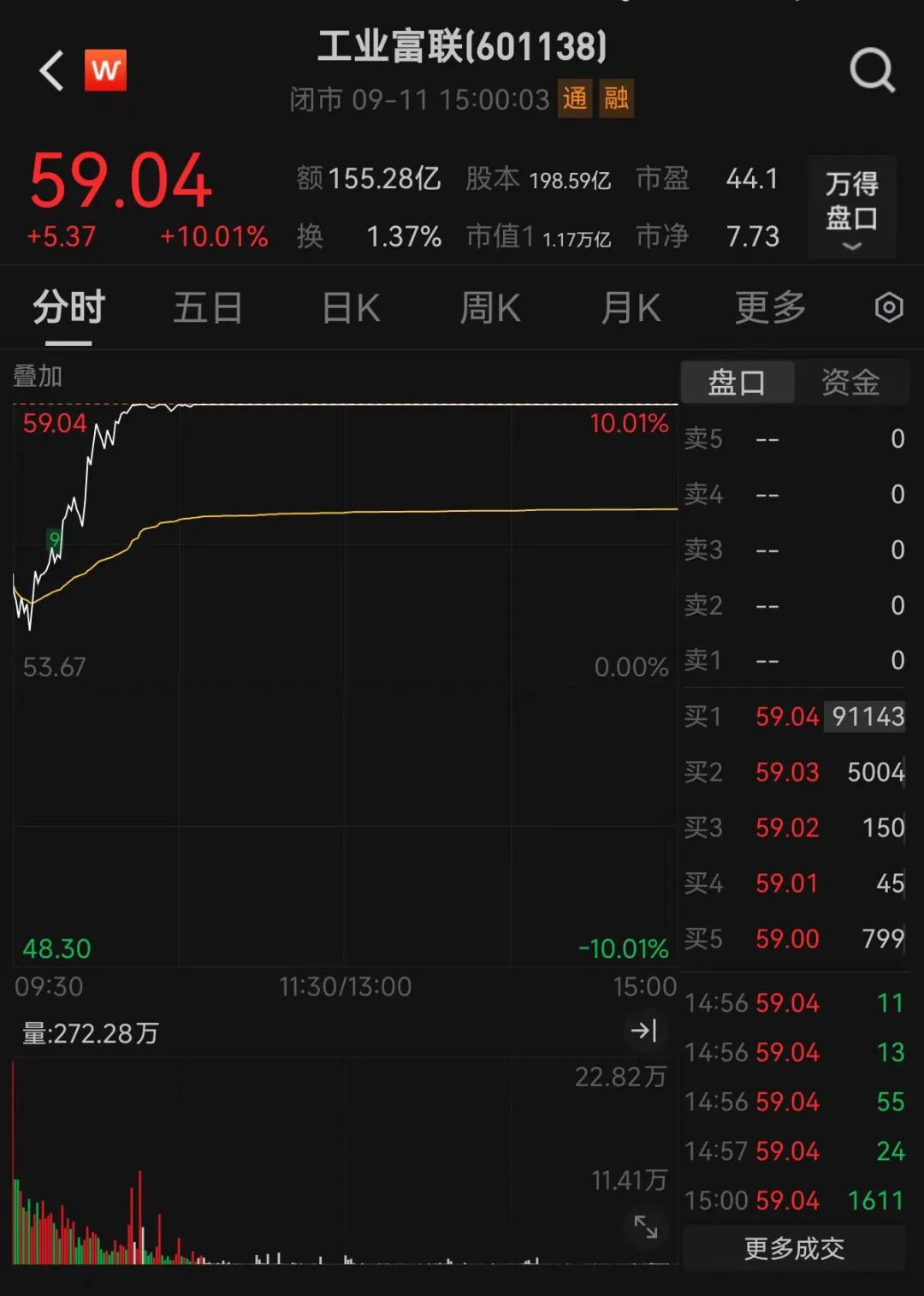Viewport: 924px width, 1296px height.
Task: Switch to the 五日 chart tab
Action: (x=208, y=308)
